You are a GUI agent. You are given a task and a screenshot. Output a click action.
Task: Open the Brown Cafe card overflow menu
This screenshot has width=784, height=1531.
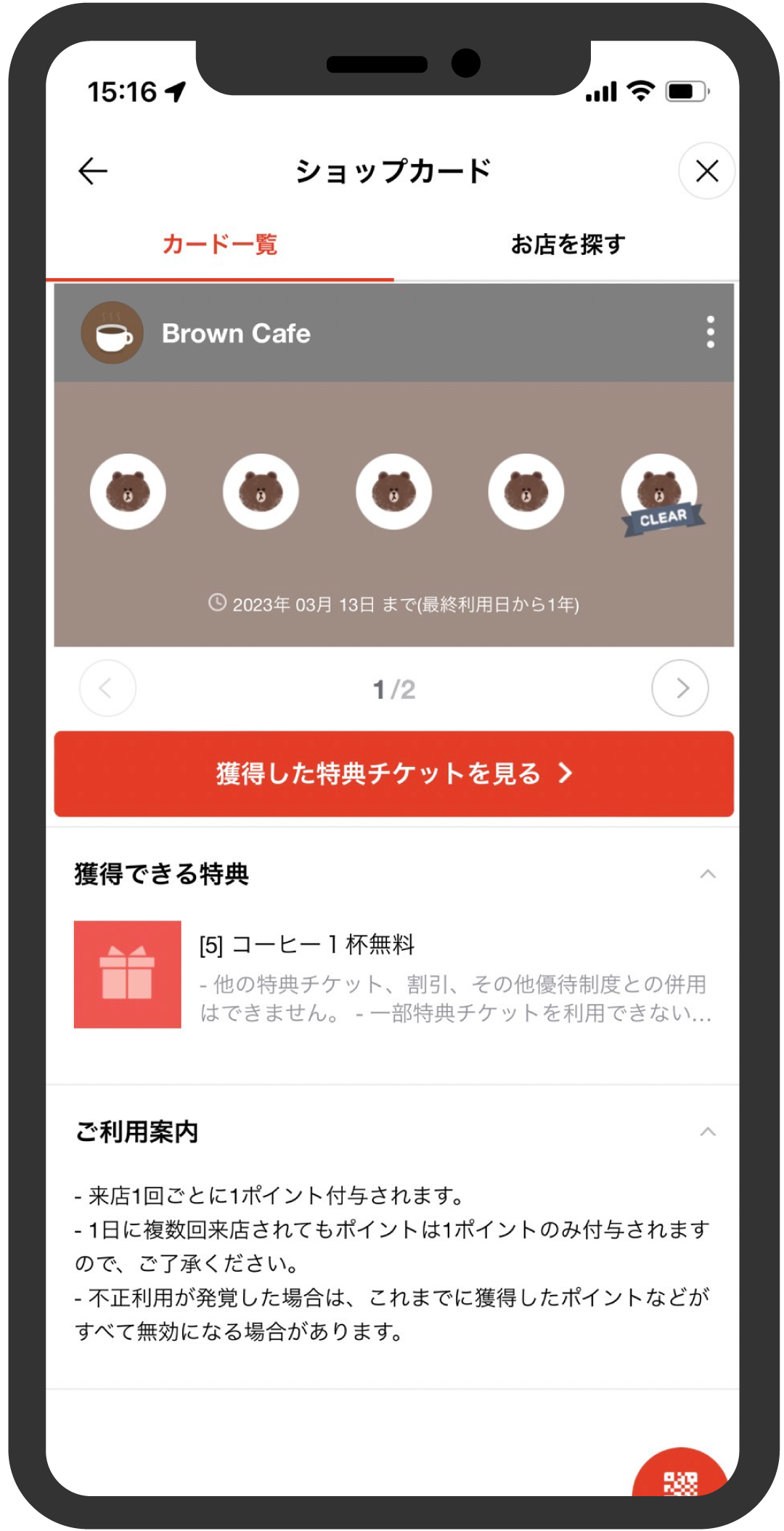tap(710, 333)
